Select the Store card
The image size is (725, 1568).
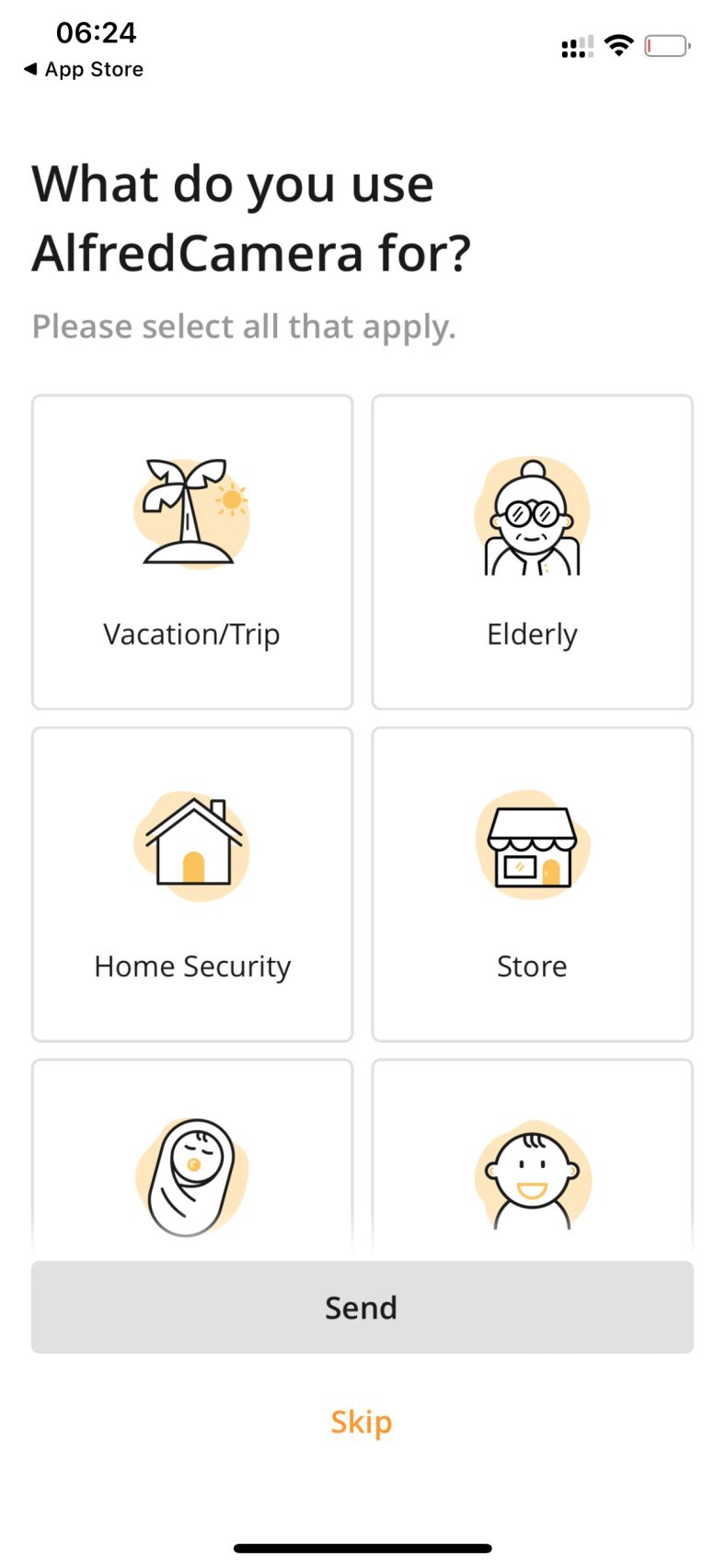click(532, 885)
